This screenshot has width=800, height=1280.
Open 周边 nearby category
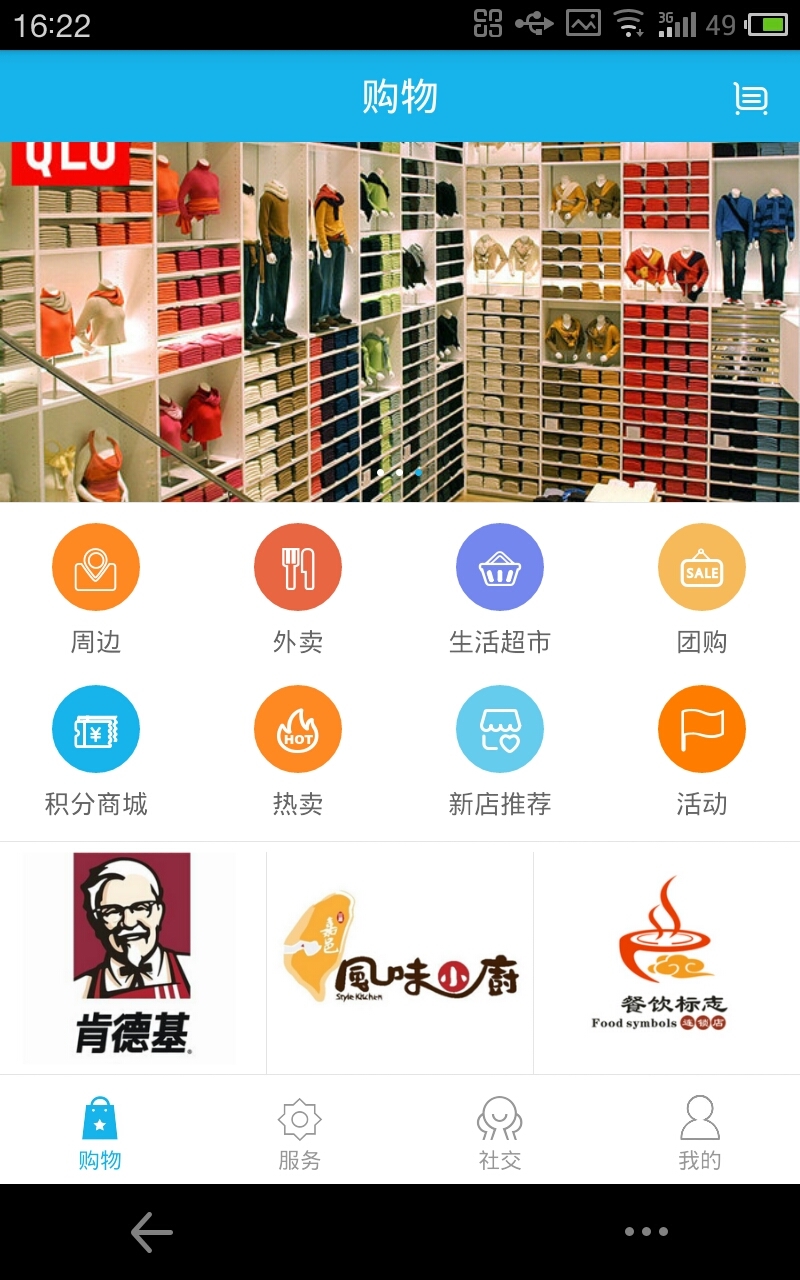(x=96, y=590)
